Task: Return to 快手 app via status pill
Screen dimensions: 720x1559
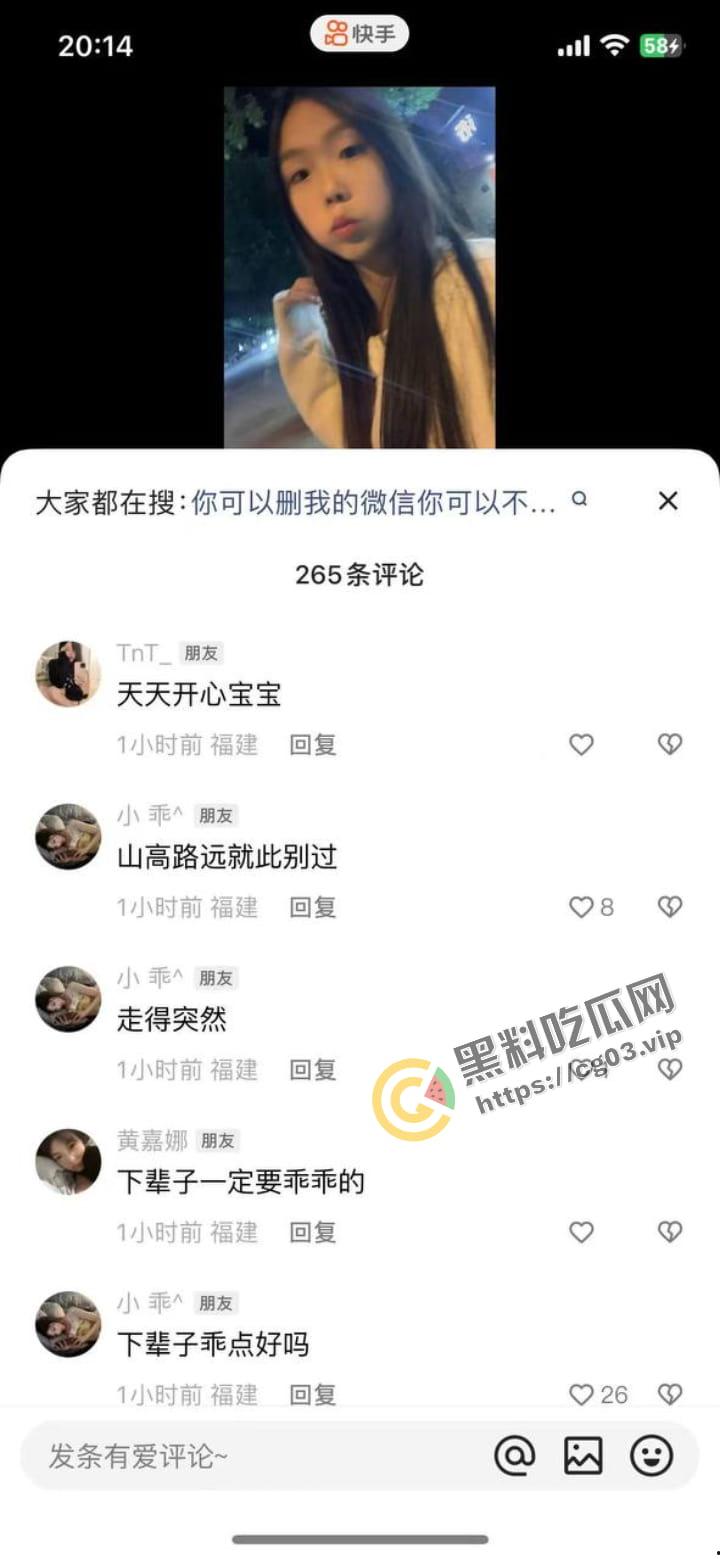Action: pos(360,35)
